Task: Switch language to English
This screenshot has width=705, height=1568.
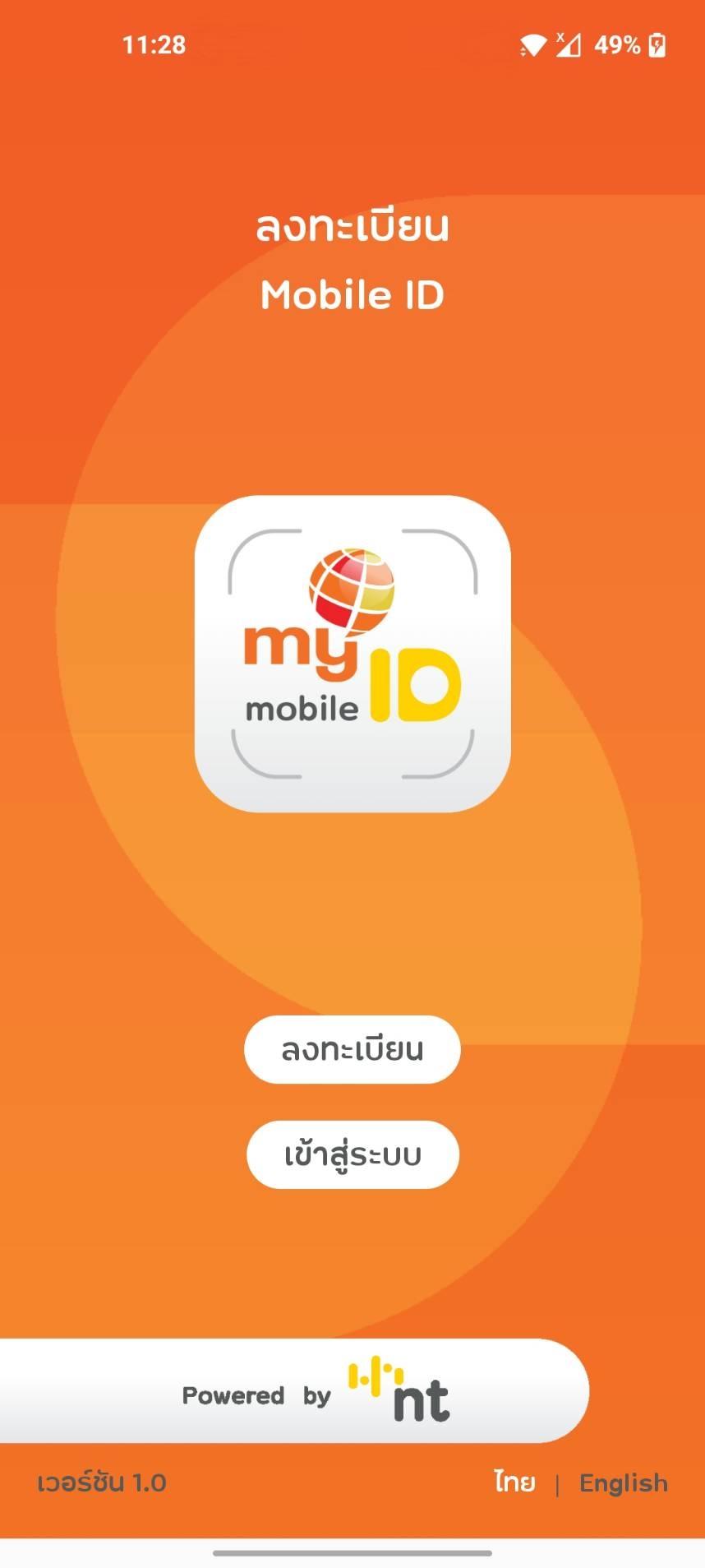Action: (x=624, y=1483)
